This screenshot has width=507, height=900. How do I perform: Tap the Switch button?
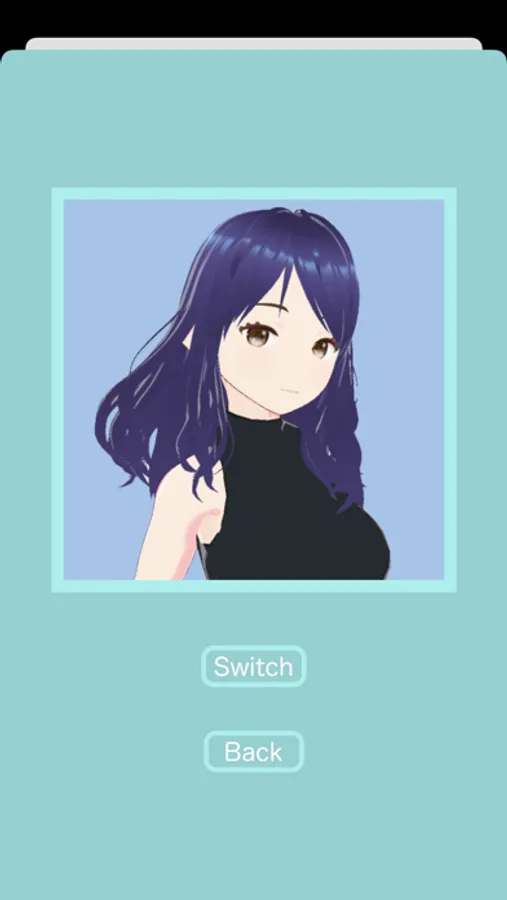[253, 666]
